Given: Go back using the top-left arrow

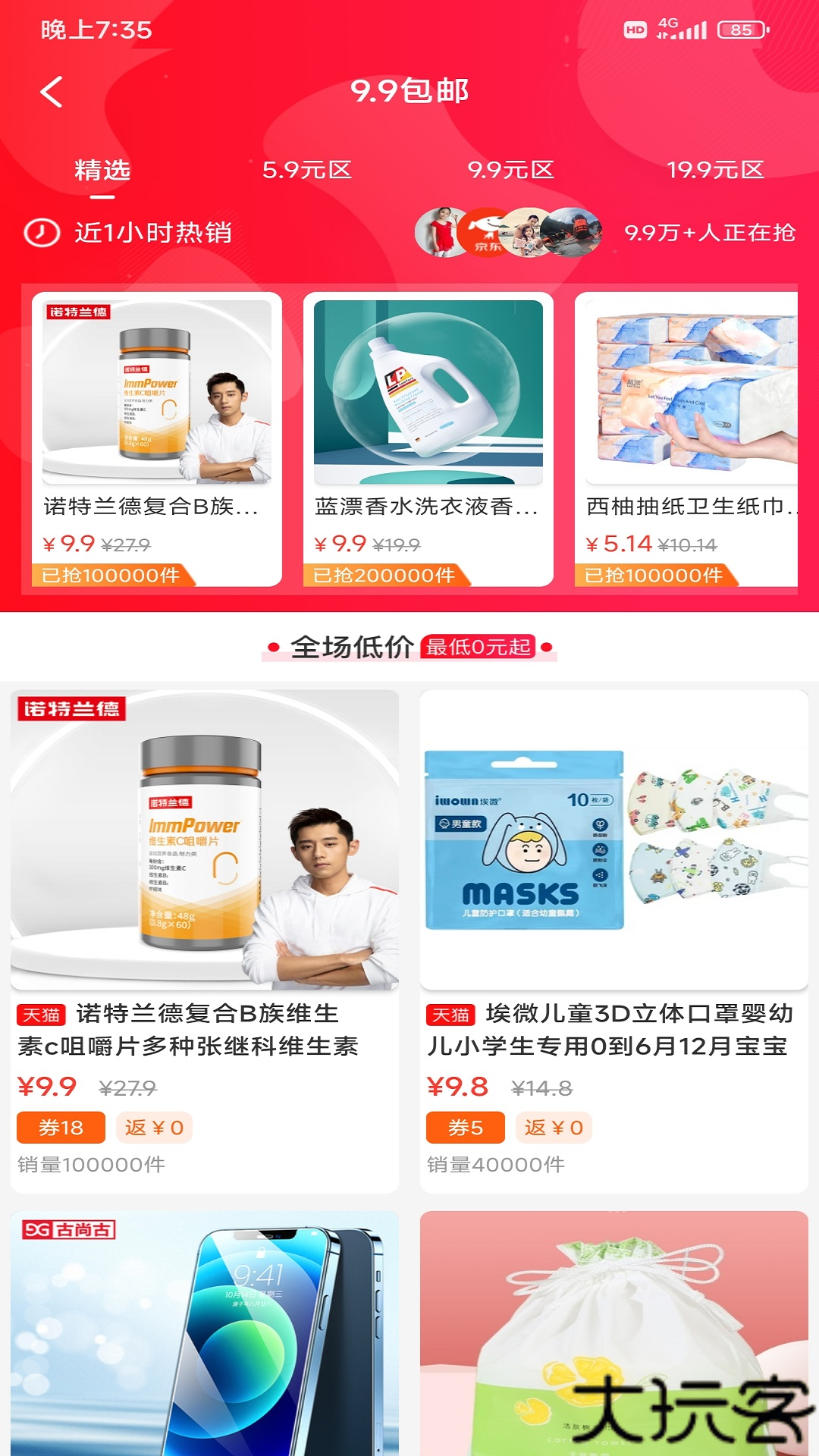Looking at the screenshot, I should (x=52, y=92).
